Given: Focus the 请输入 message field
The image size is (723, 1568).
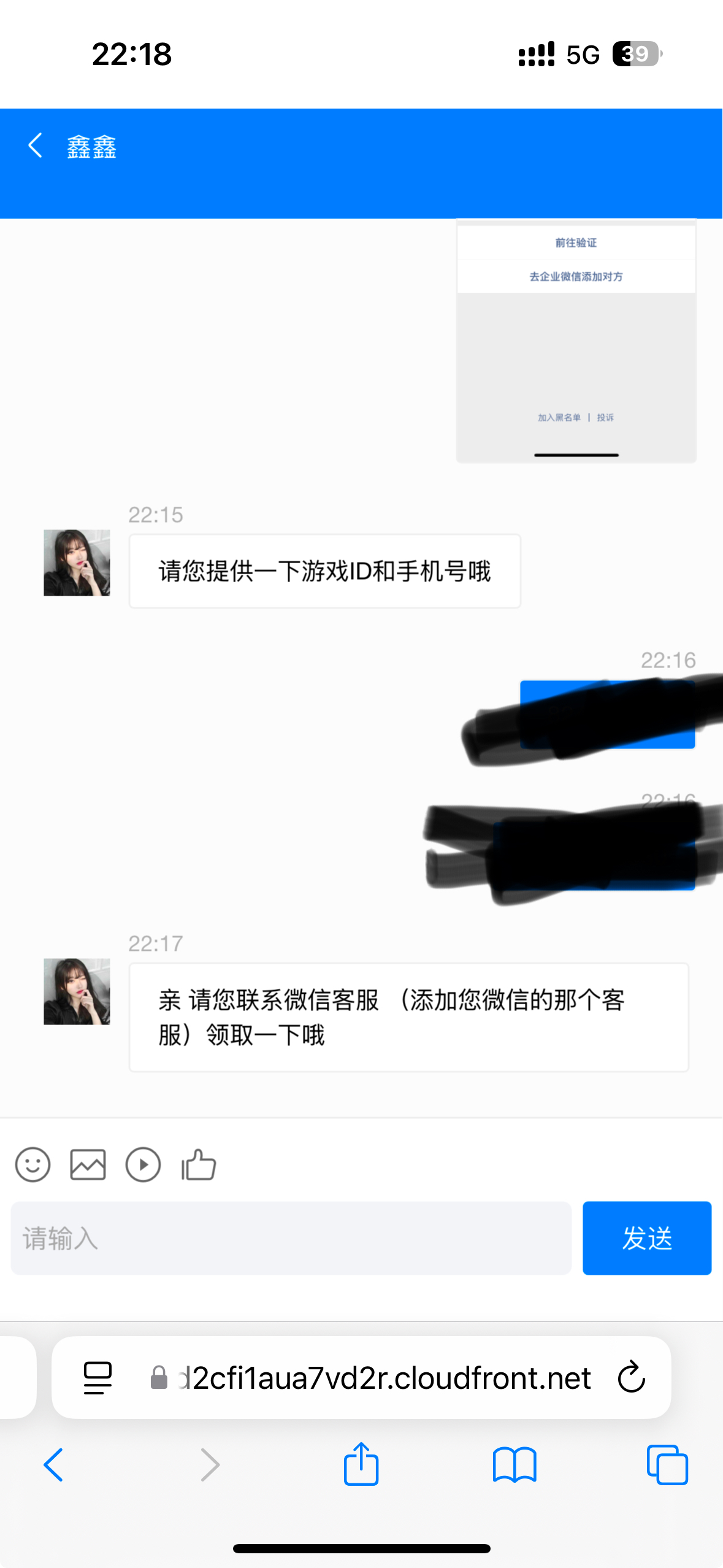Looking at the screenshot, I should click(291, 1238).
